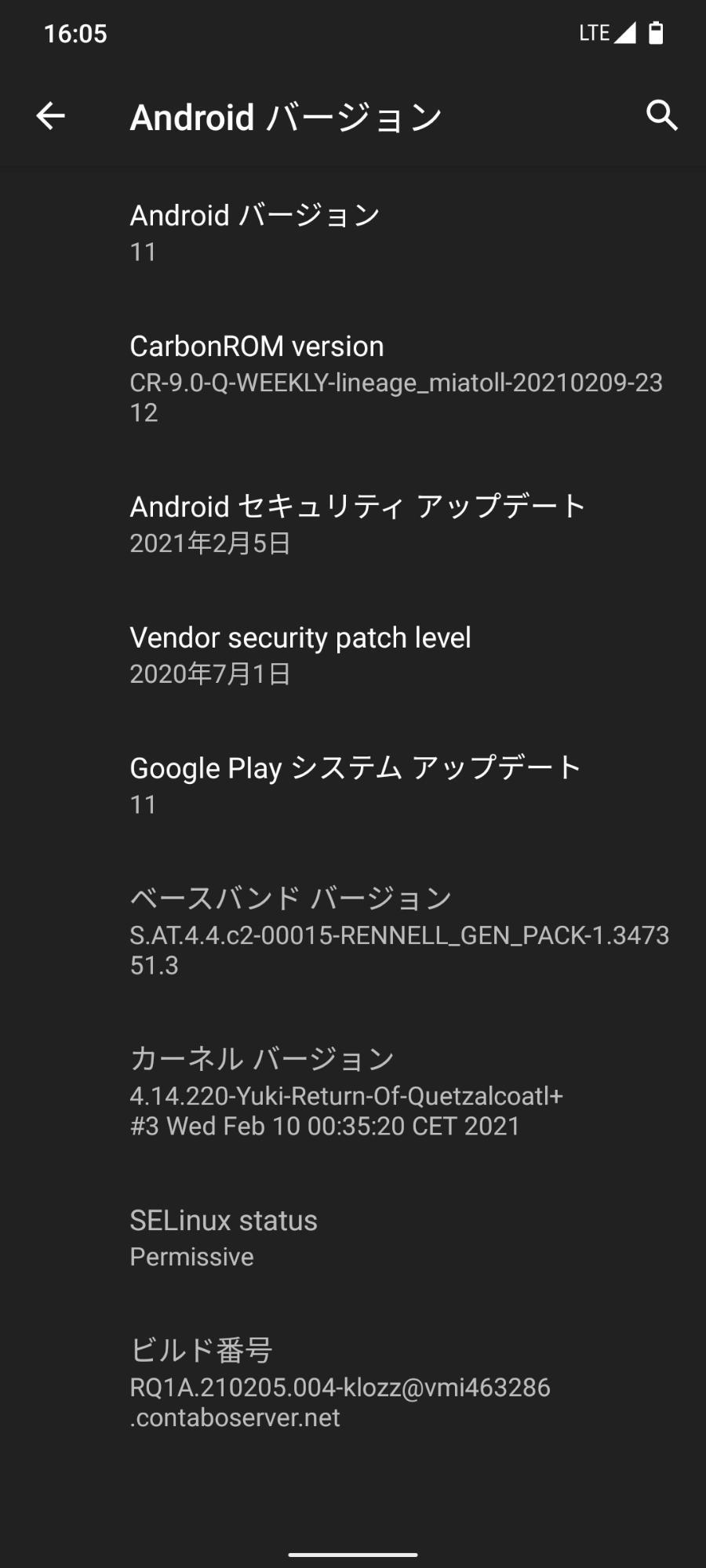Tap the Android バージョン 11 row

tap(353, 233)
